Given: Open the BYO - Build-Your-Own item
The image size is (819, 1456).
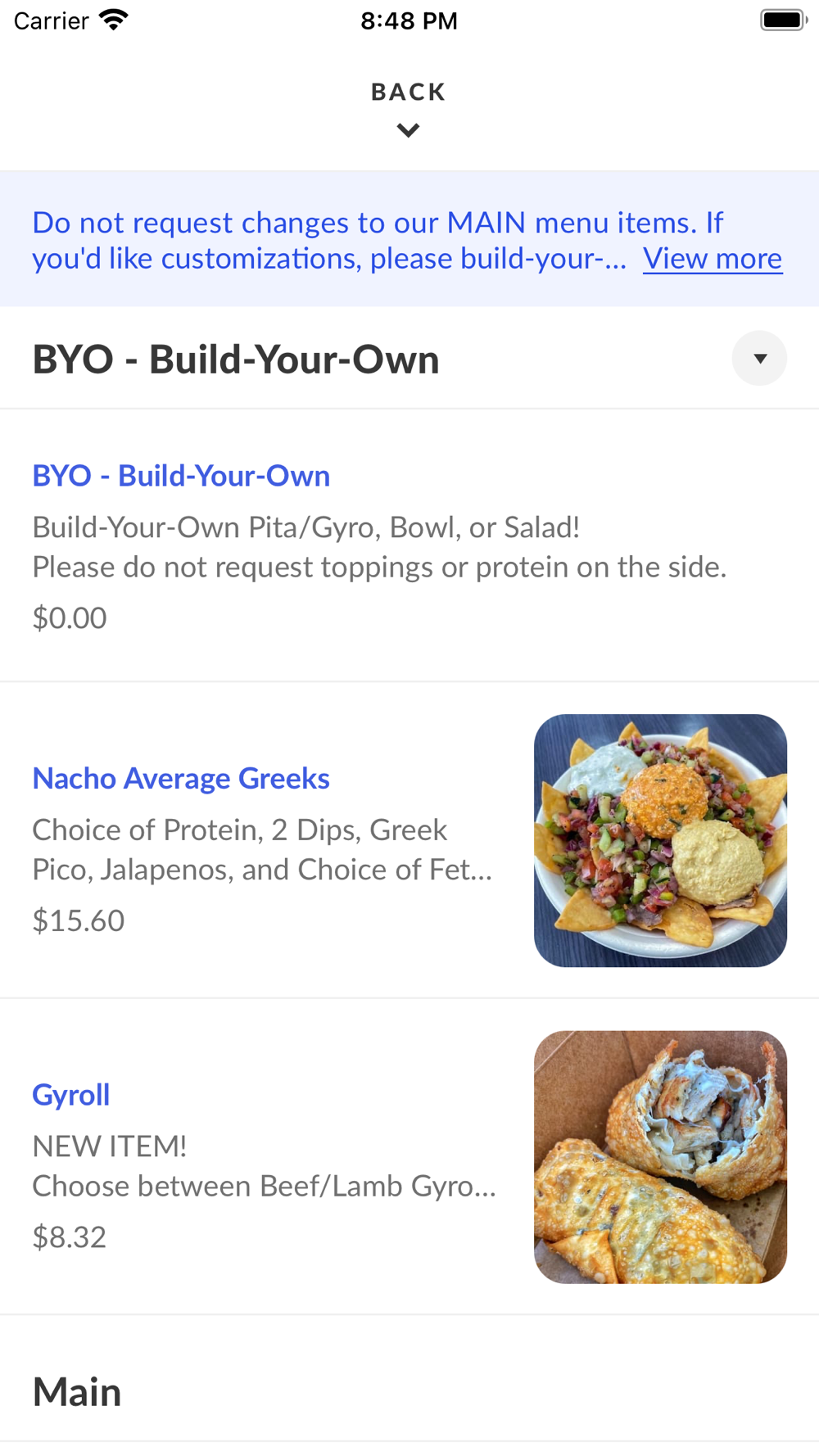Looking at the screenshot, I should pos(181,476).
